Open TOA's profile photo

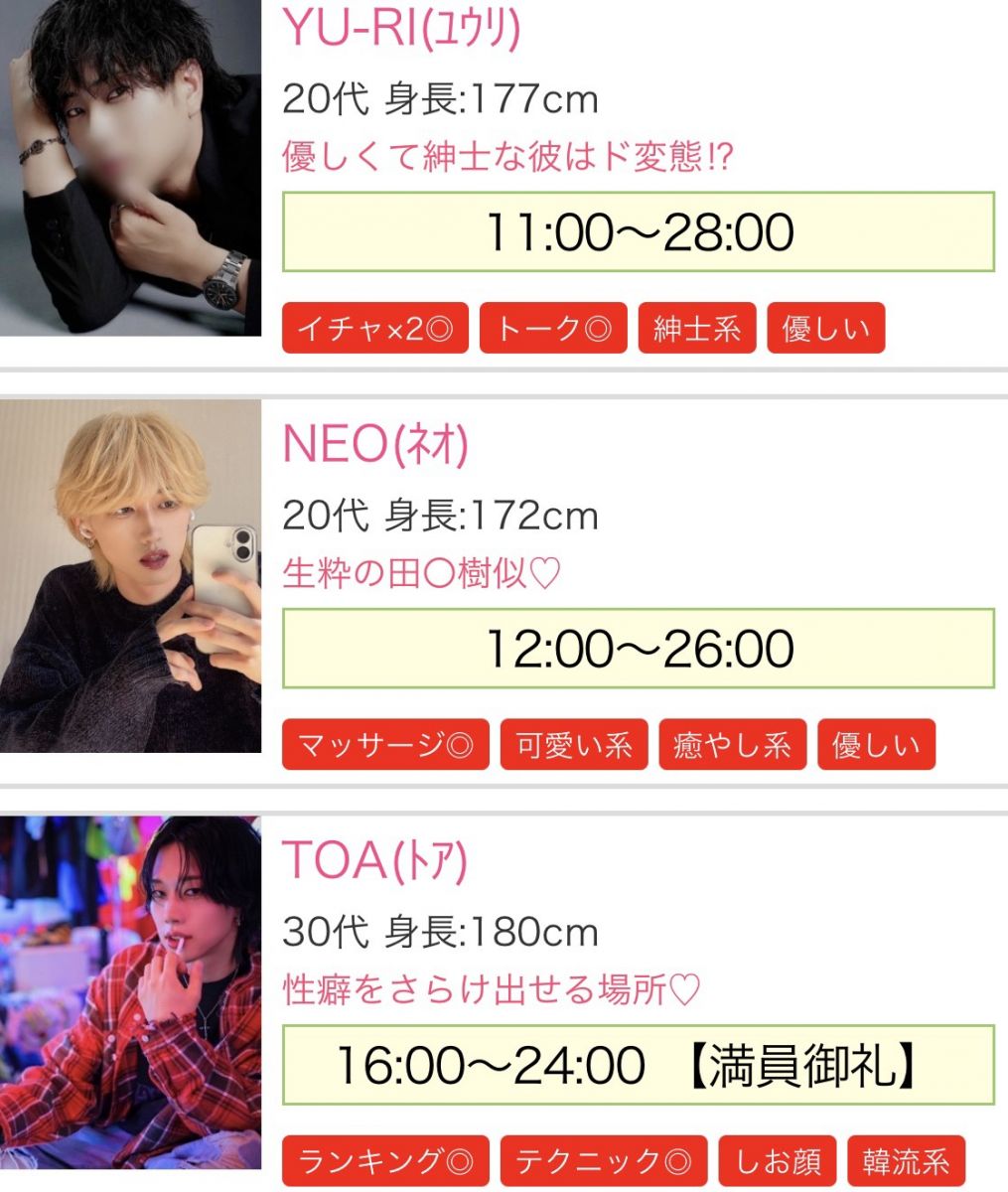[x=130, y=991]
